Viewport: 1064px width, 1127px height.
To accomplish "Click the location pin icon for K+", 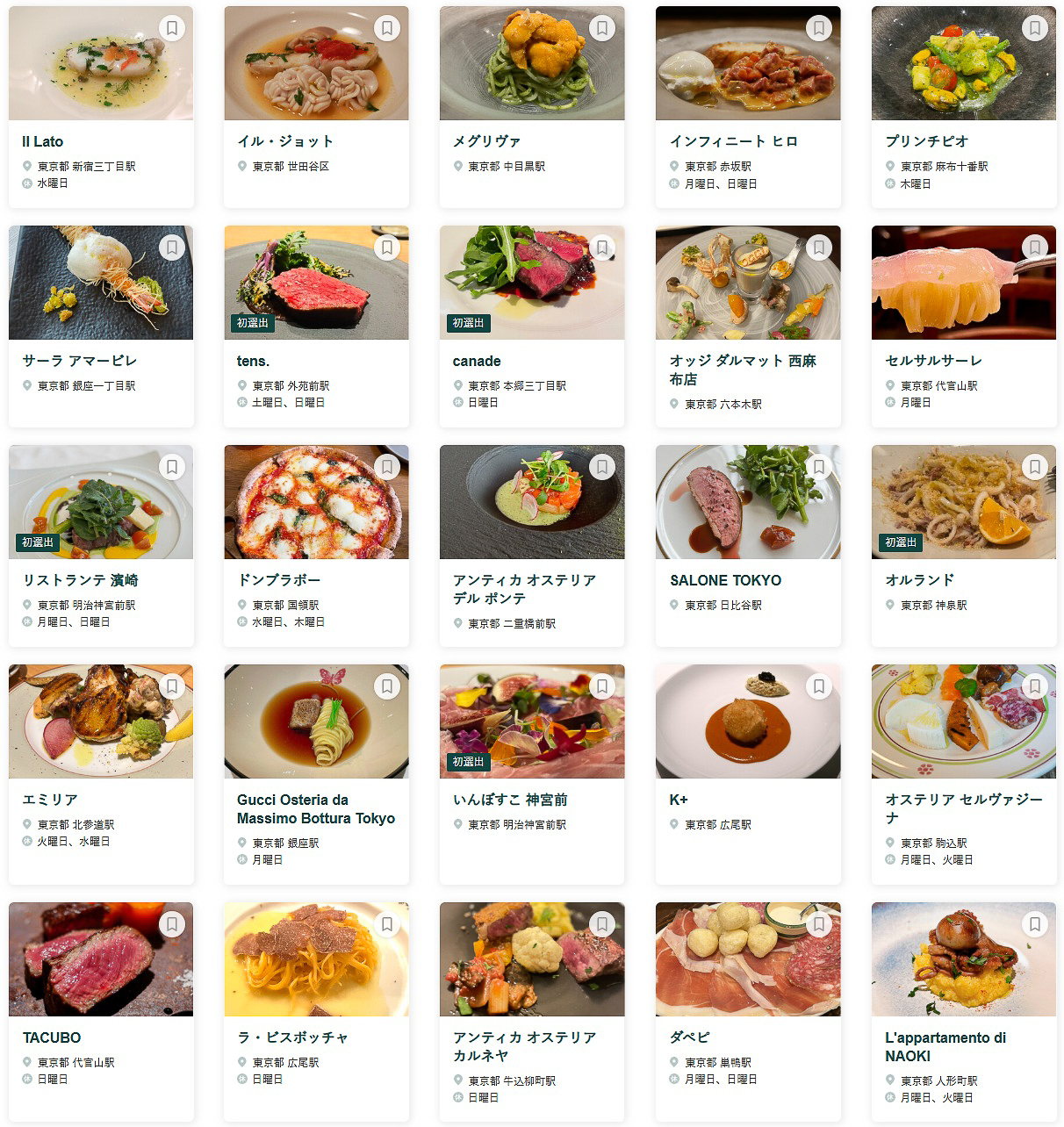I will (673, 824).
